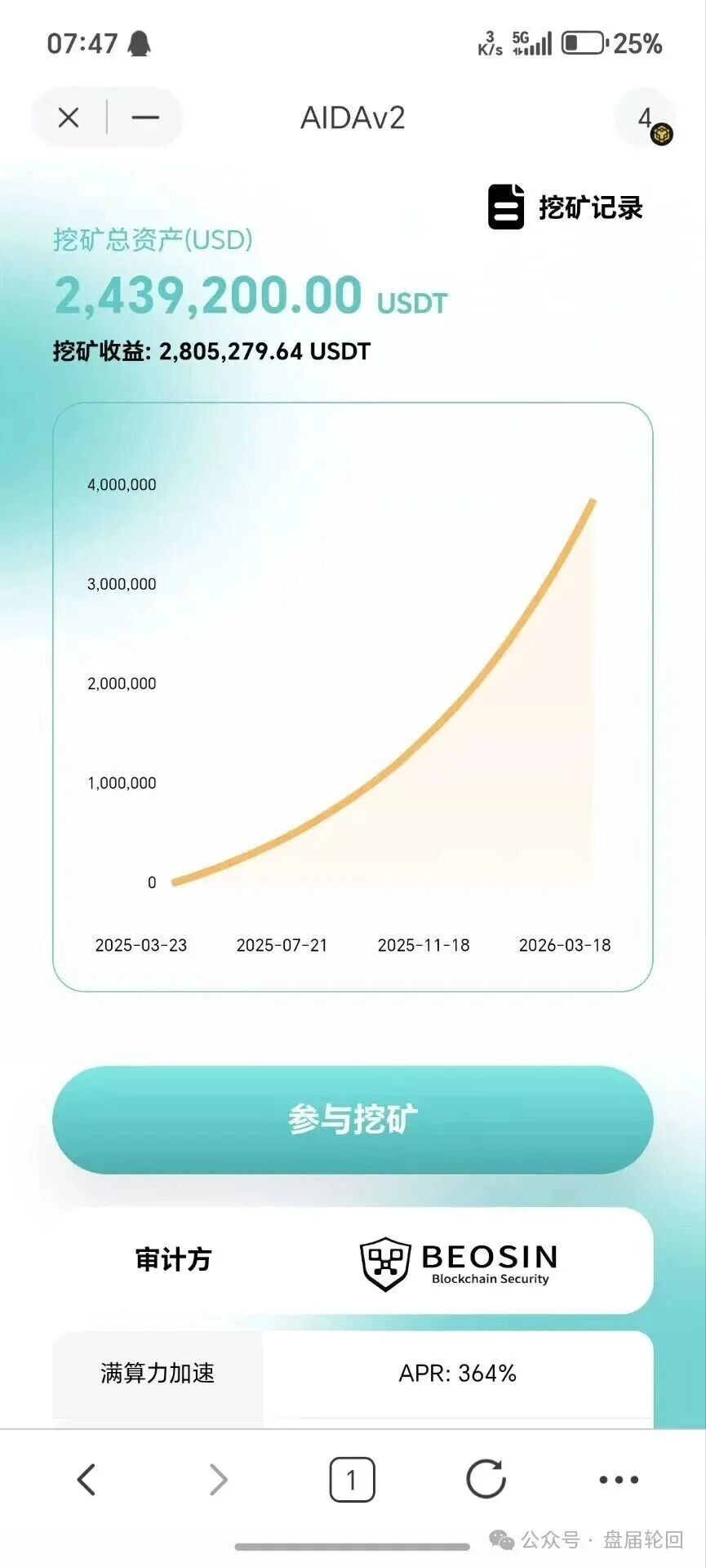The image size is (706, 1568).
Task: Tap the APR: 364% value
Action: (457, 1374)
